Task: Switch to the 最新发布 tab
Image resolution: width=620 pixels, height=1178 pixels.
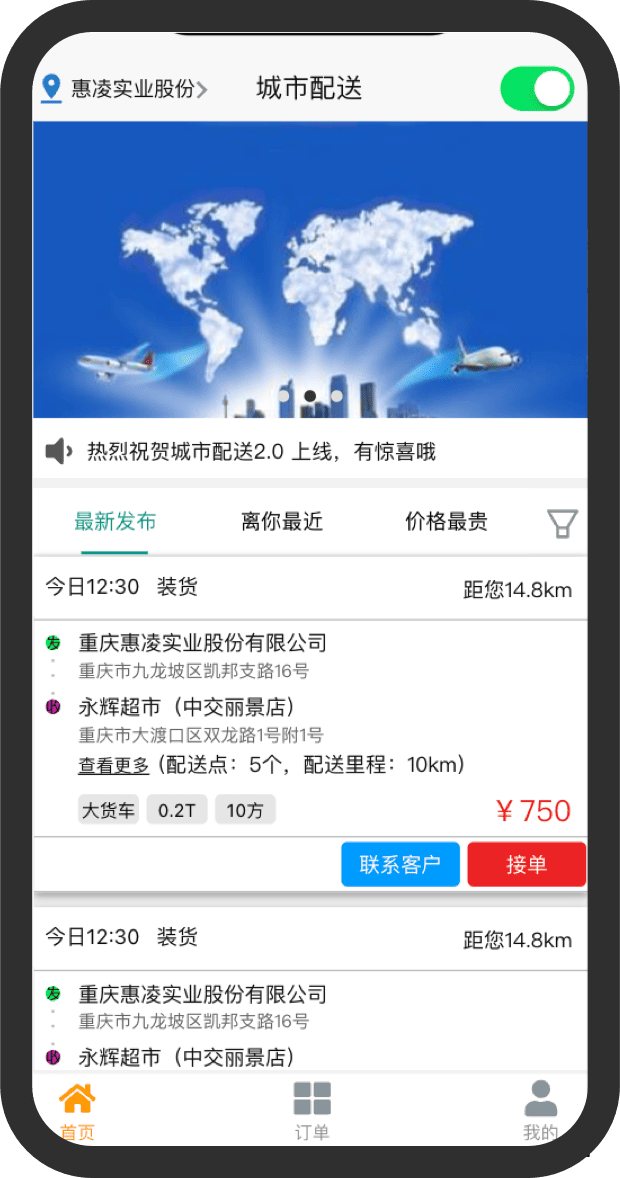Action: click(115, 521)
